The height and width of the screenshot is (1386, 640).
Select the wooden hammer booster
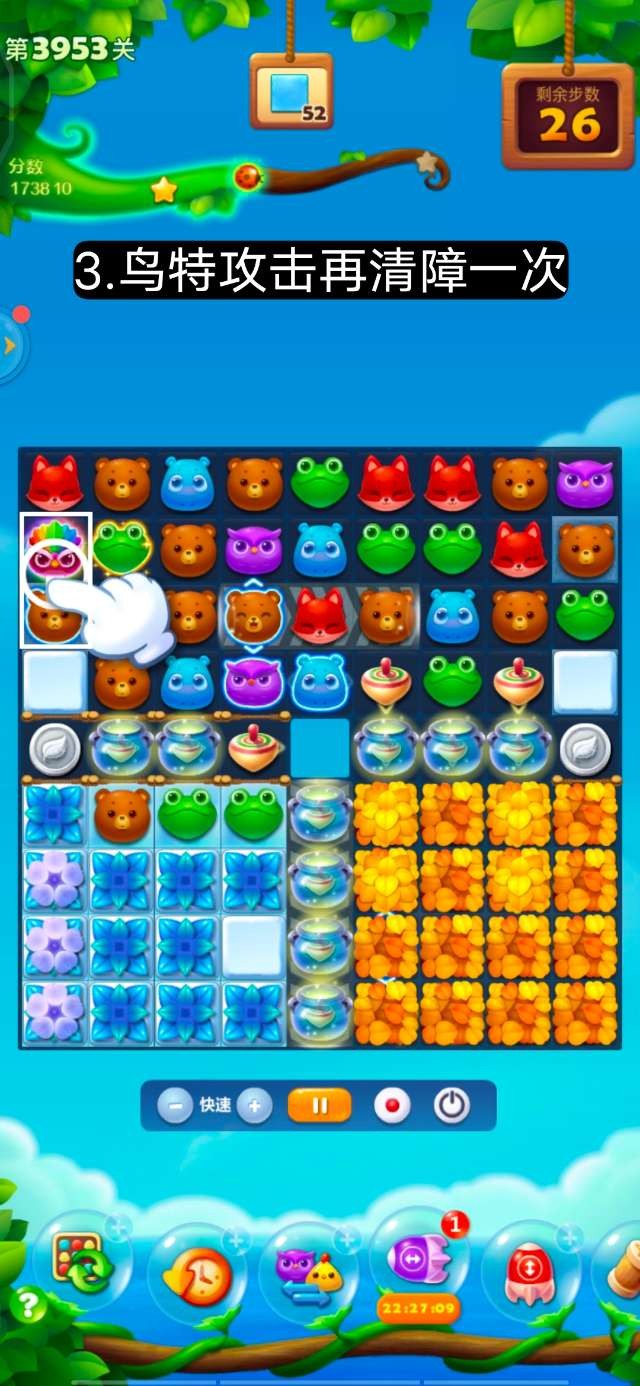(x=624, y=1268)
